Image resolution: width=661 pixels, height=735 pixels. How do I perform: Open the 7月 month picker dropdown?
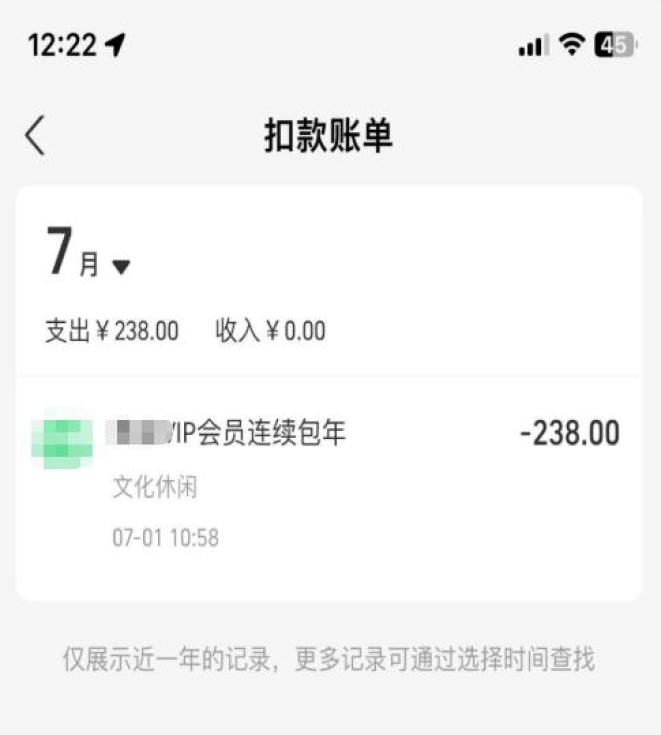(89, 257)
